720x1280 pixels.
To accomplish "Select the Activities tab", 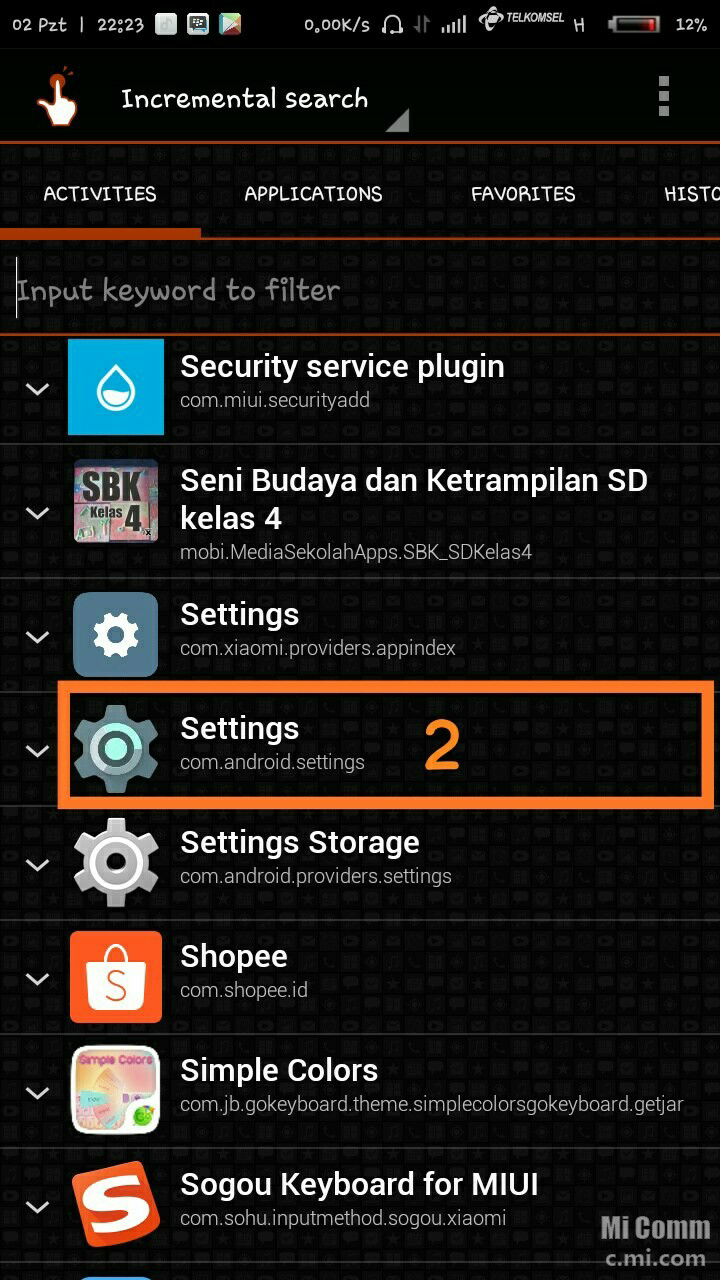I will [x=100, y=194].
